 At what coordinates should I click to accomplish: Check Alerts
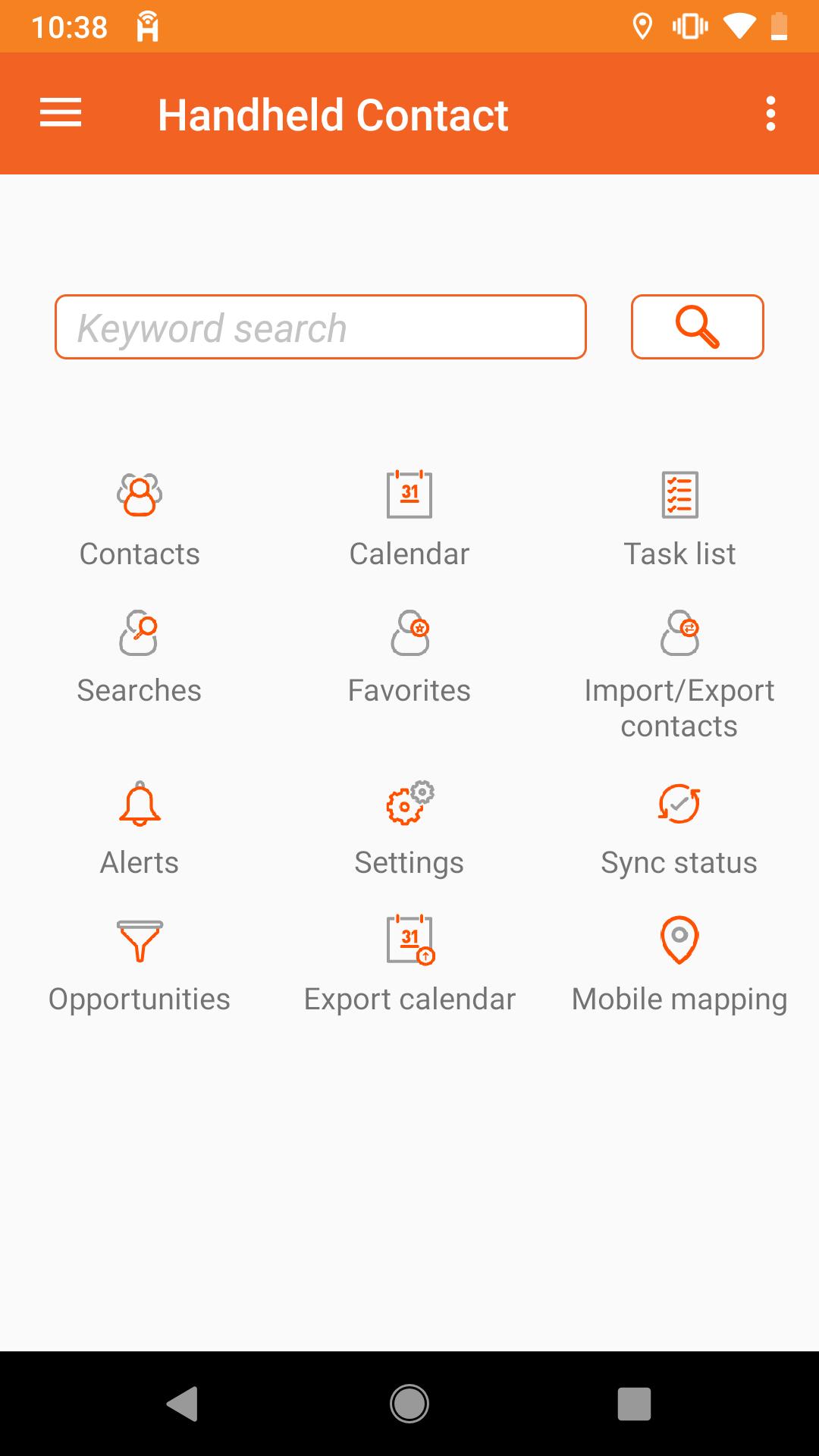click(140, 828)
